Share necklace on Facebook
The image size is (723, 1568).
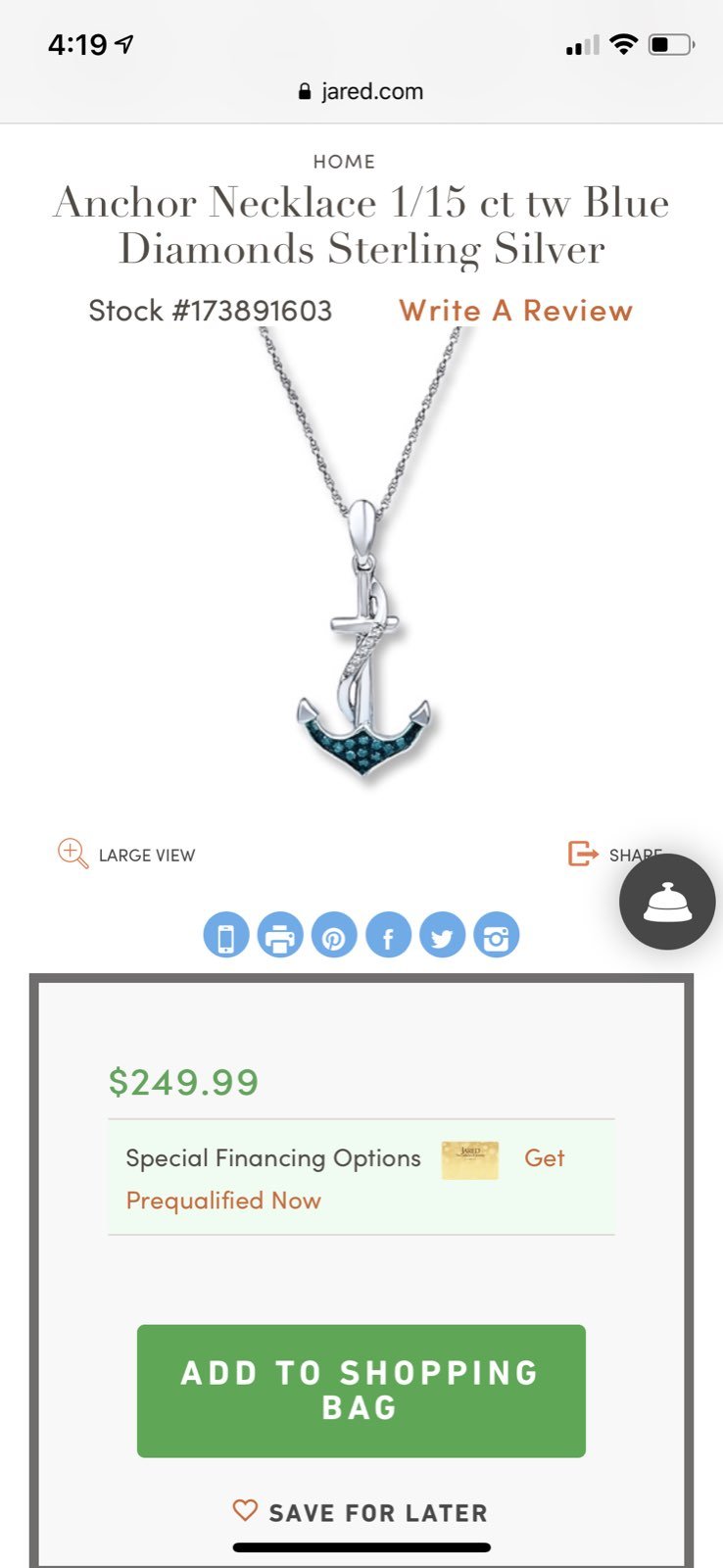pos(388,936)
